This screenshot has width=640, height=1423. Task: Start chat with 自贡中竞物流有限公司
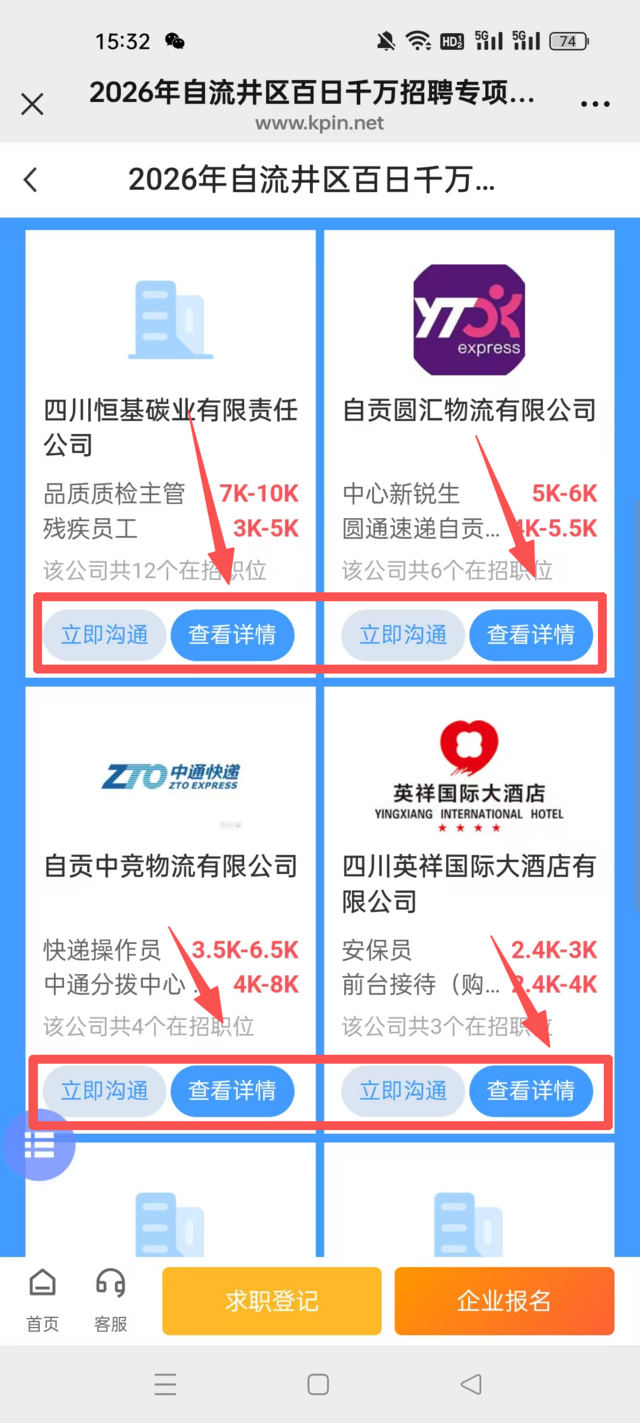pyautogui.click(x=104, y=1090)
